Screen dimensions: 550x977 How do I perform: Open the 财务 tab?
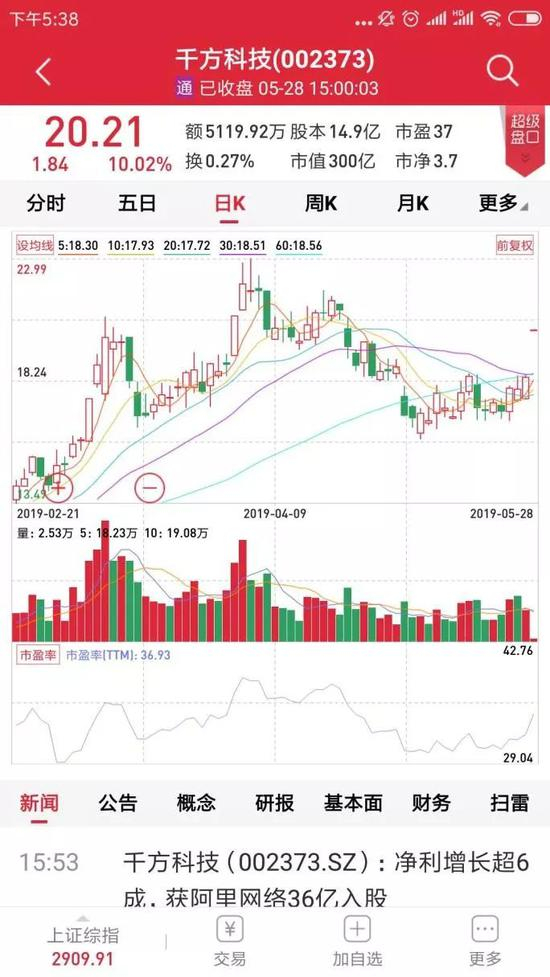tap(430, 803)
